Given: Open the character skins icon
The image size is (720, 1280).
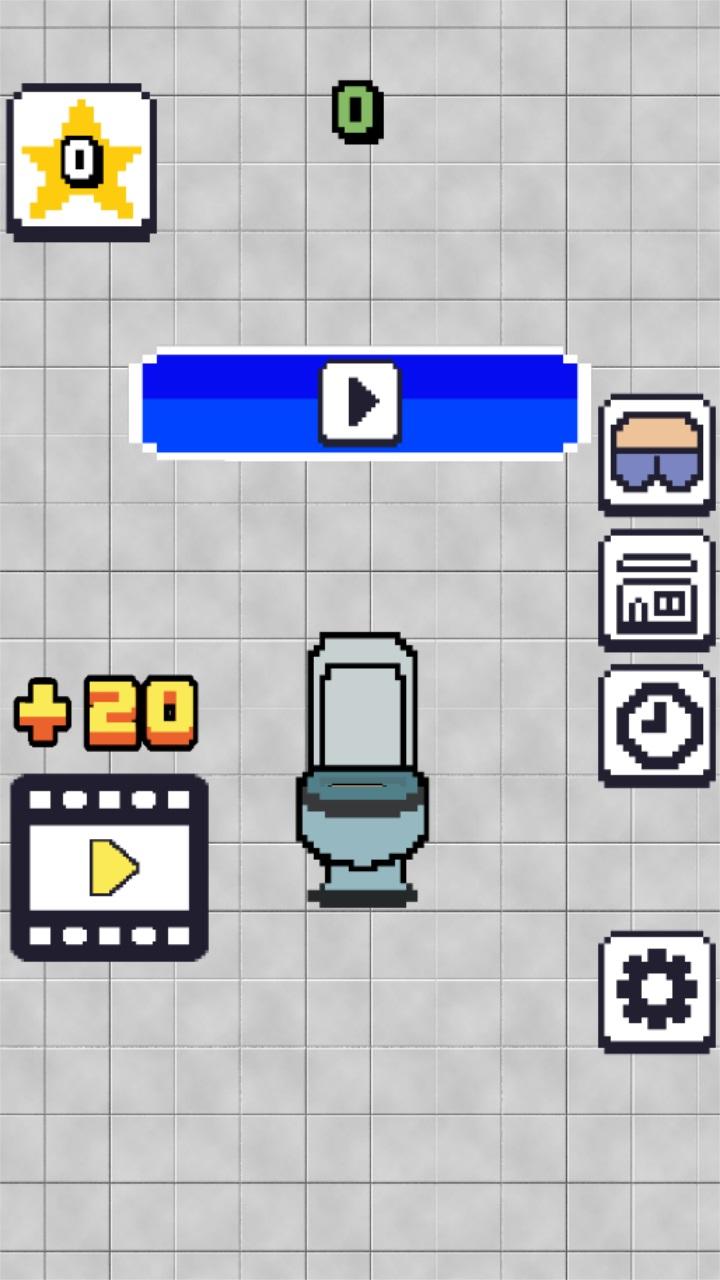Looking at the screenshot, I should (x=656, y=456).
